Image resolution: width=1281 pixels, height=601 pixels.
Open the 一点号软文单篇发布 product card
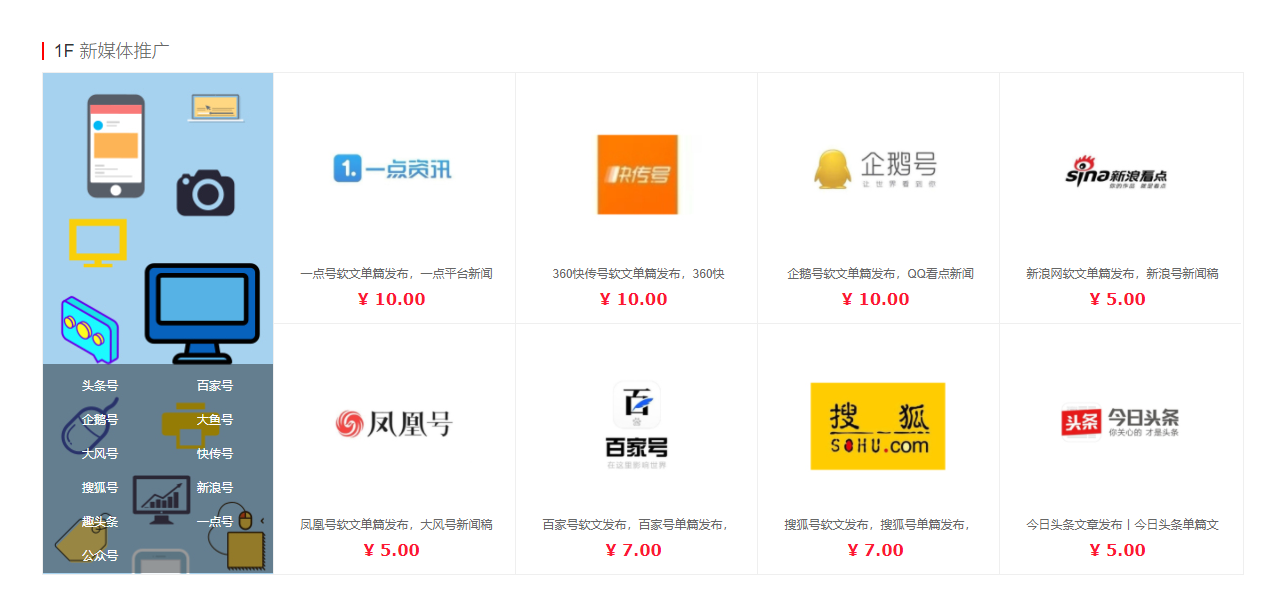pos(396,274)
